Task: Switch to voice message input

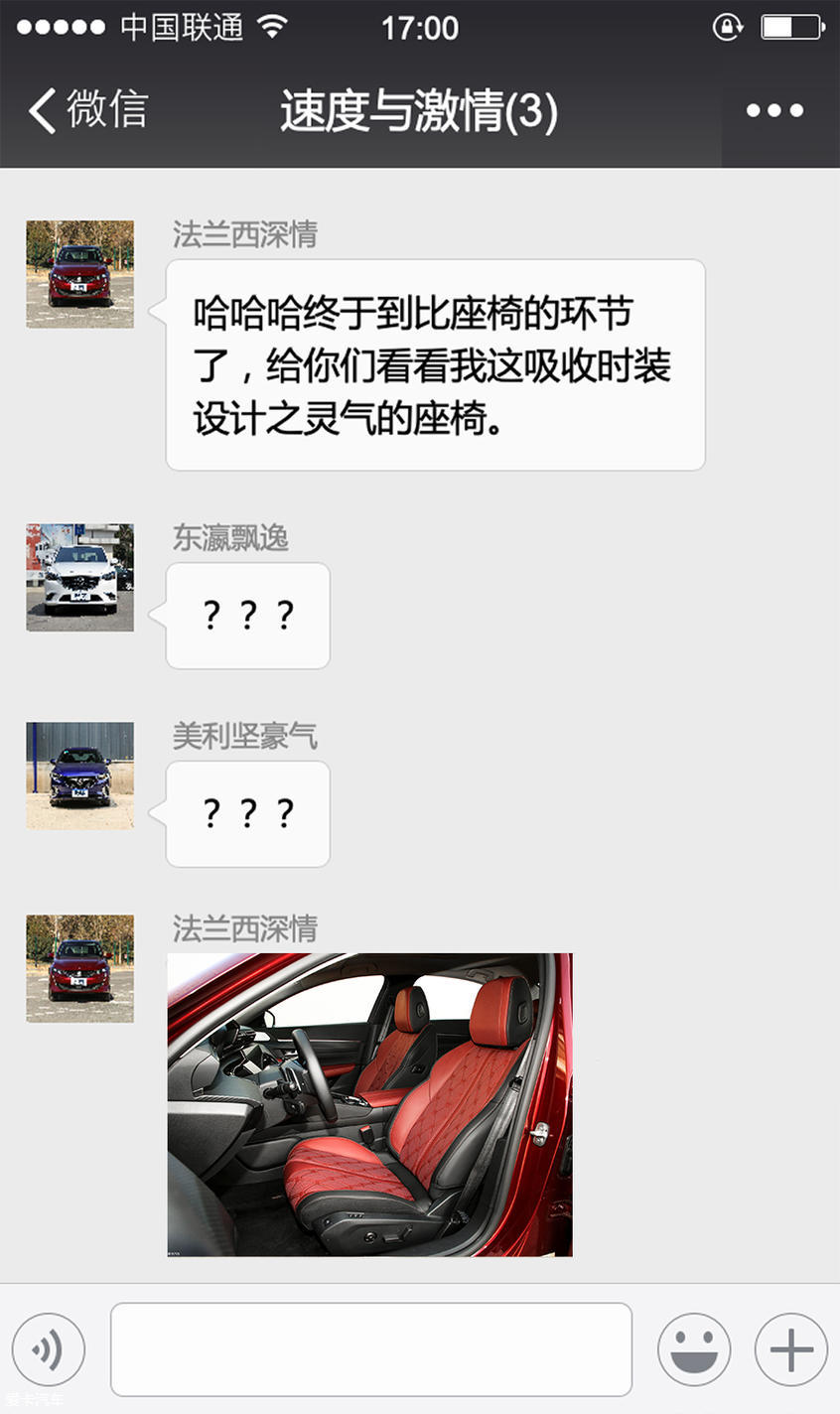Action: click(48, 1349)
